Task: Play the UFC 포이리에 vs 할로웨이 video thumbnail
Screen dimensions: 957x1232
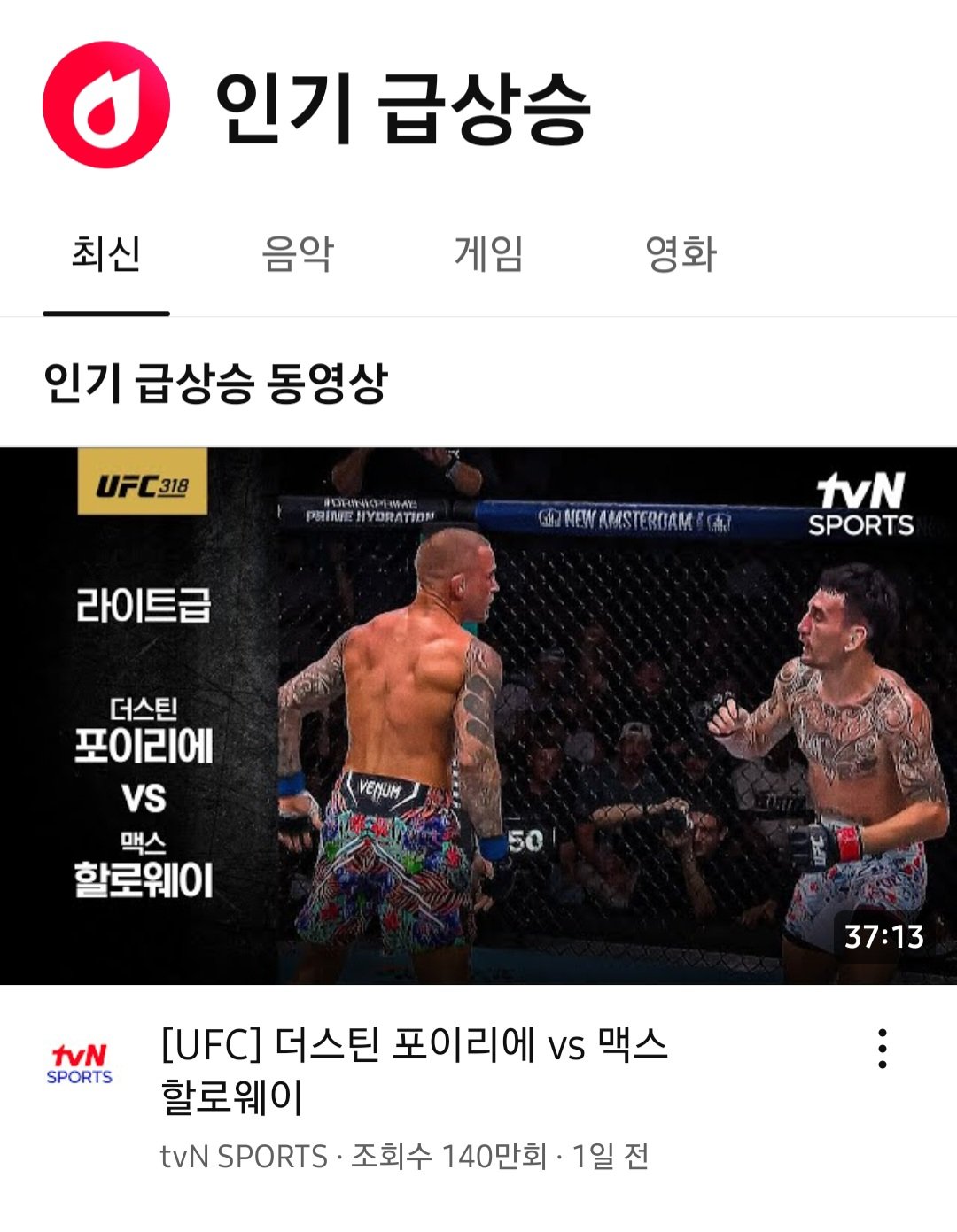Action: 478,716
